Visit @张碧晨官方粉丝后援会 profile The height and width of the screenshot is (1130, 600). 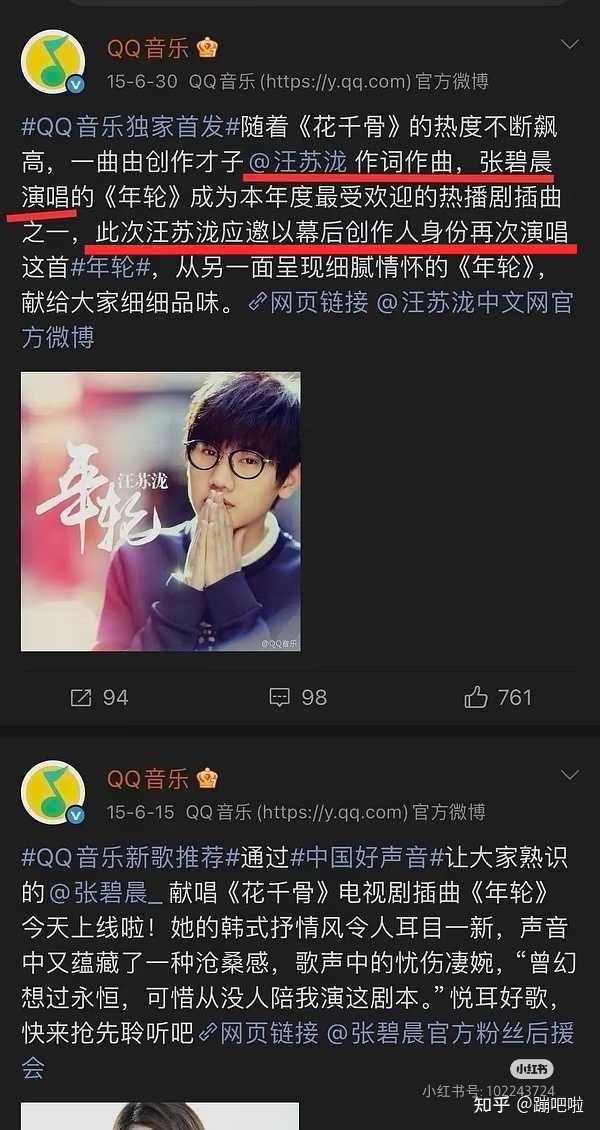(x=297, y=1049)
